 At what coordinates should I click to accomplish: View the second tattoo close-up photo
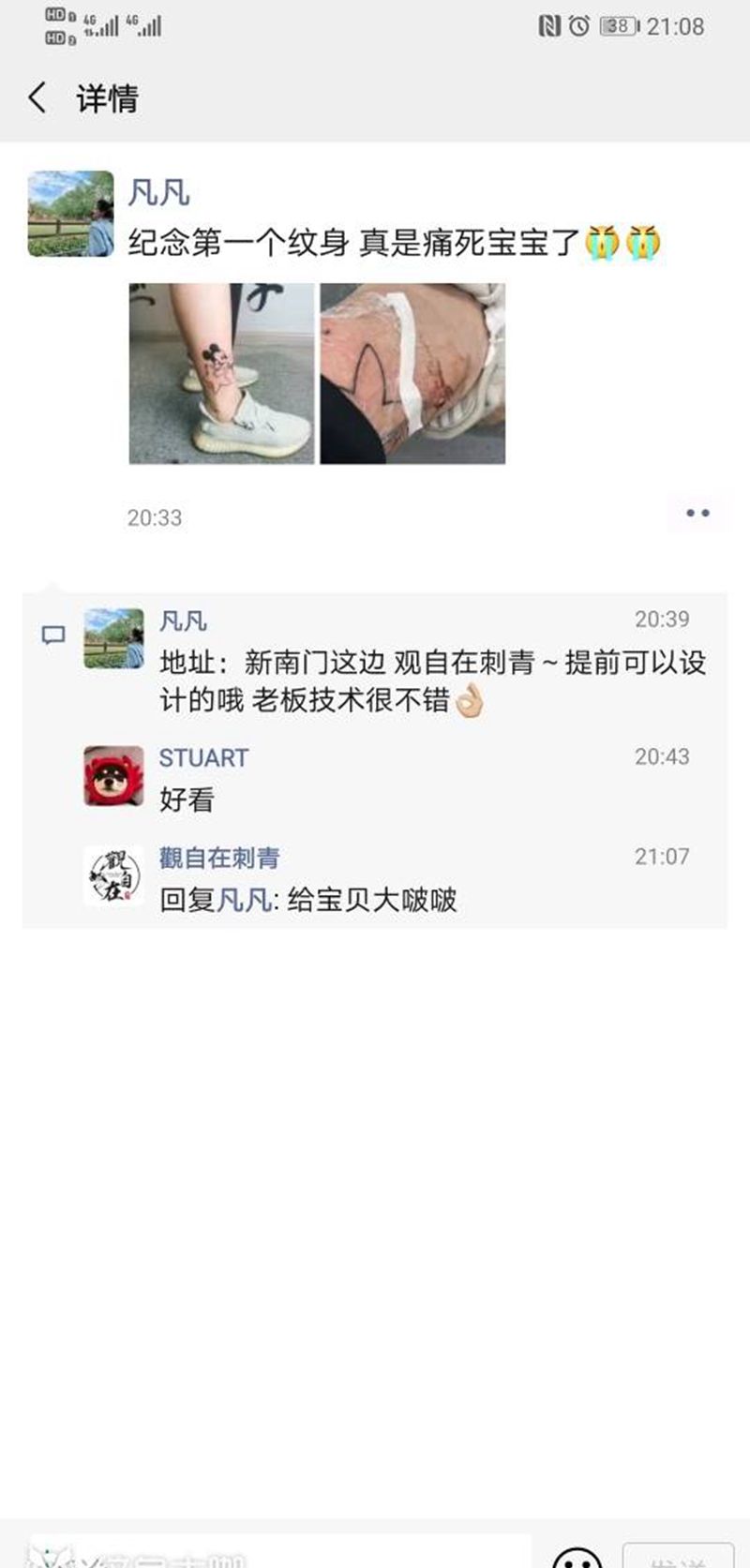[x=412, y=373]
